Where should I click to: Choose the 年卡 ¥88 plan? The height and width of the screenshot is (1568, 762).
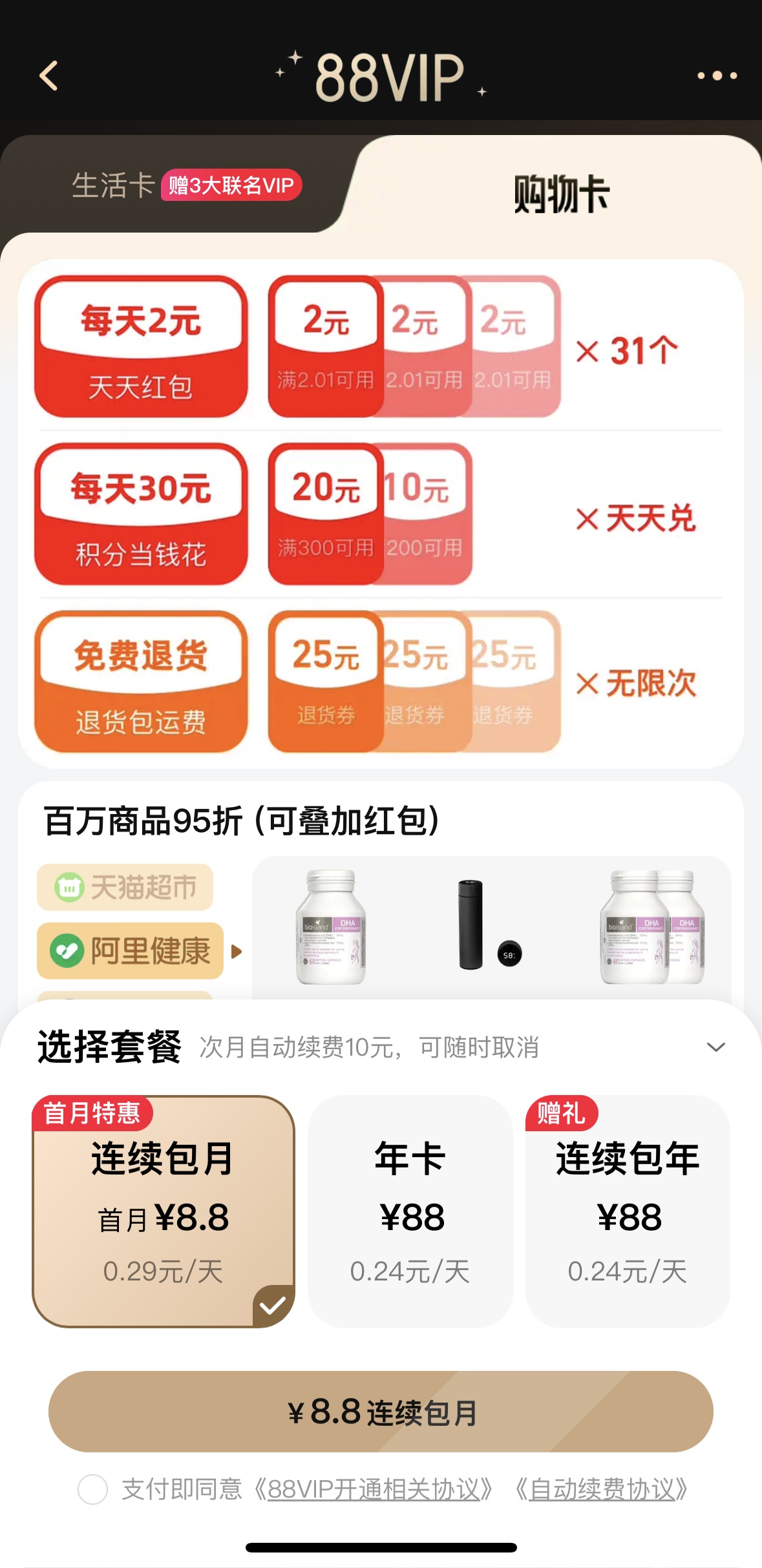coord(410,1211)
